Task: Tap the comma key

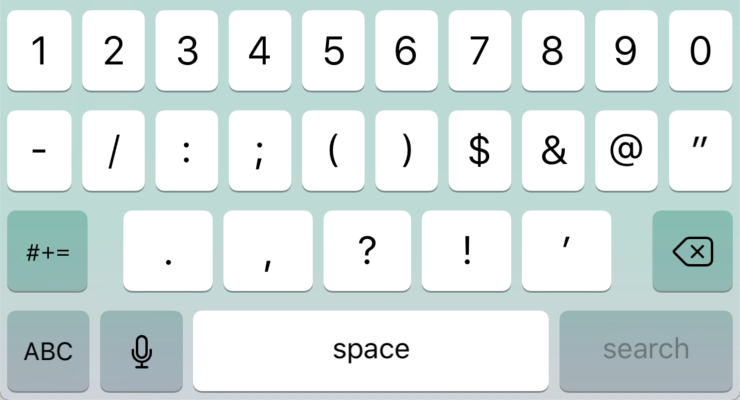Action: coord(268,251)
